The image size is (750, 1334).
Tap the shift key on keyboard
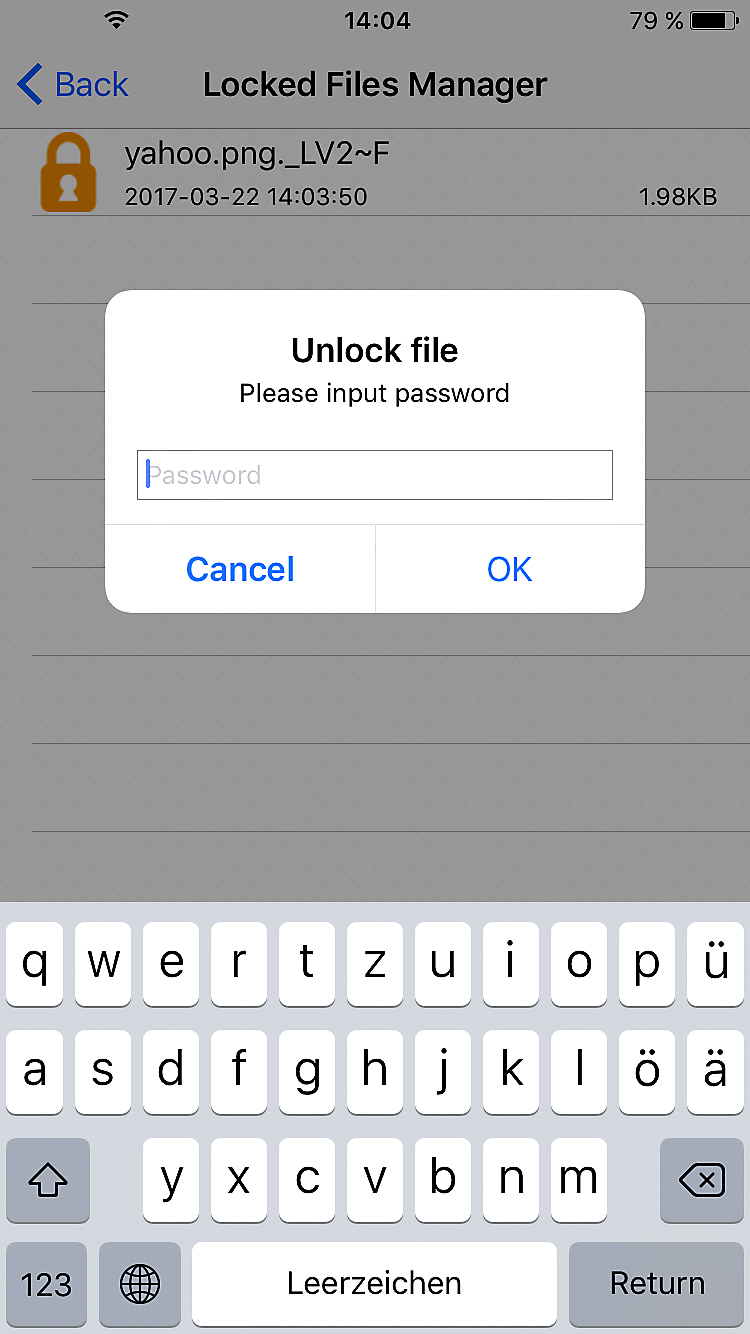point(48,1180)
